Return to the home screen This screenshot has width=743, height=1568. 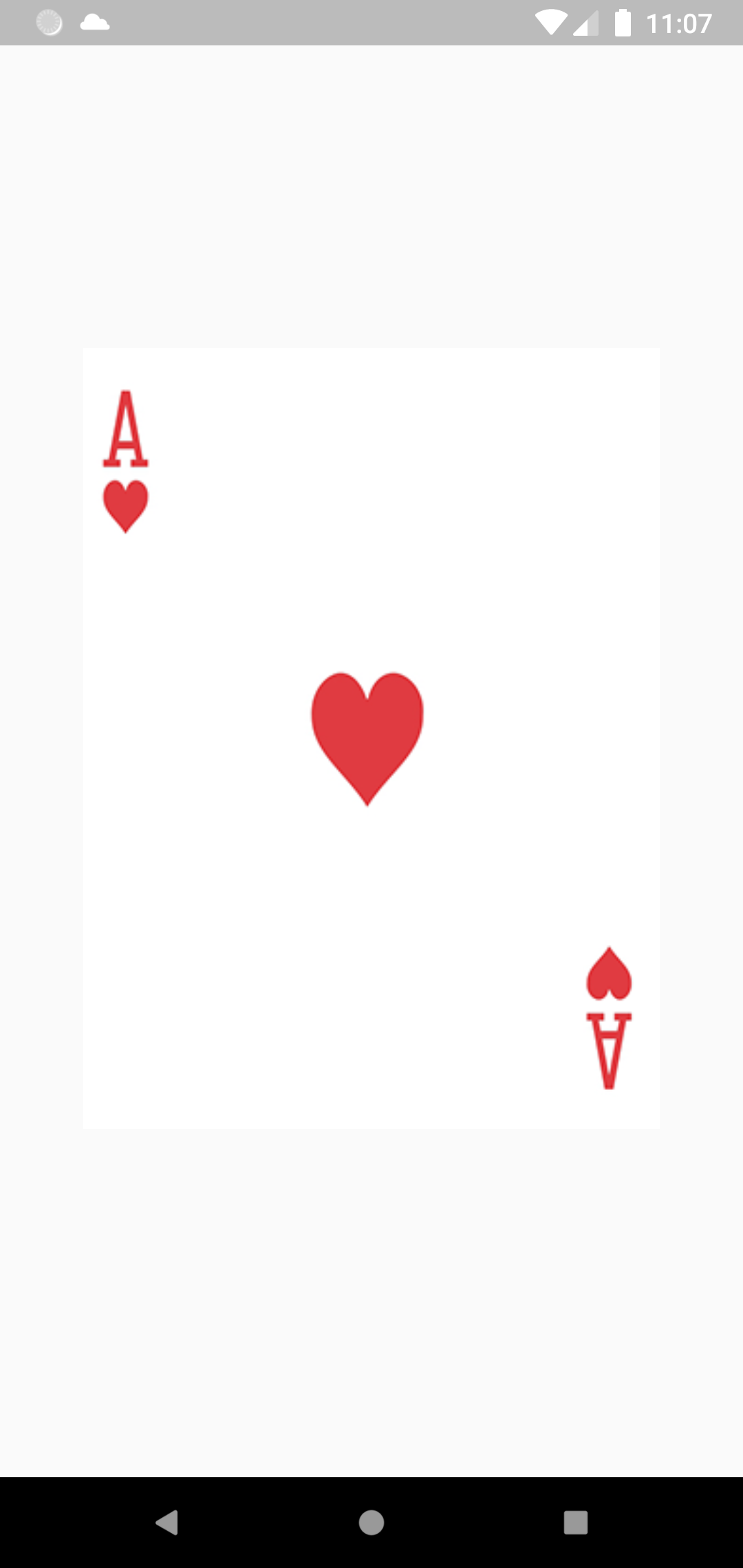point(371,1522)
